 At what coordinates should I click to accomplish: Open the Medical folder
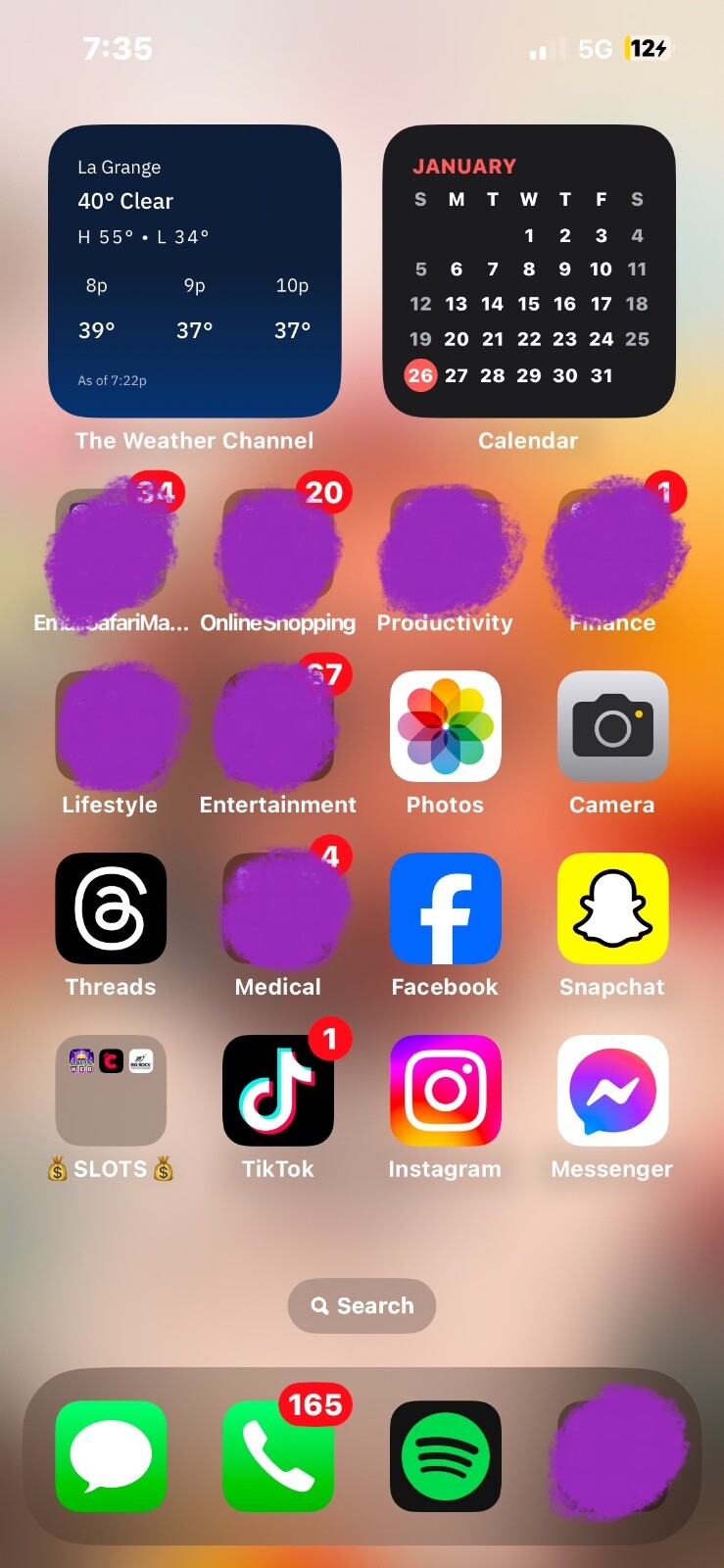[278, 908]
